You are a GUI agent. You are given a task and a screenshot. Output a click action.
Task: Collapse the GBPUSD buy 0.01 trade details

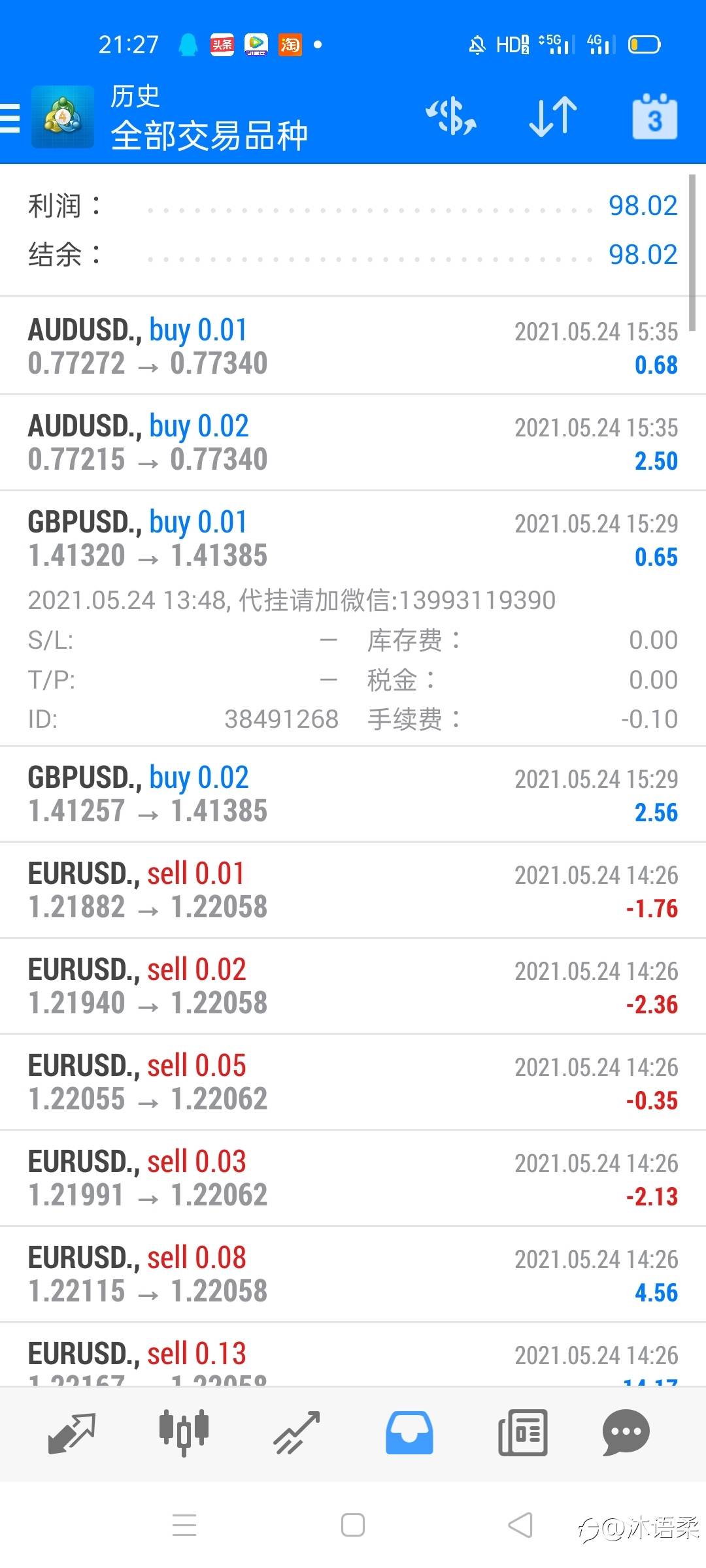(353, 618)
